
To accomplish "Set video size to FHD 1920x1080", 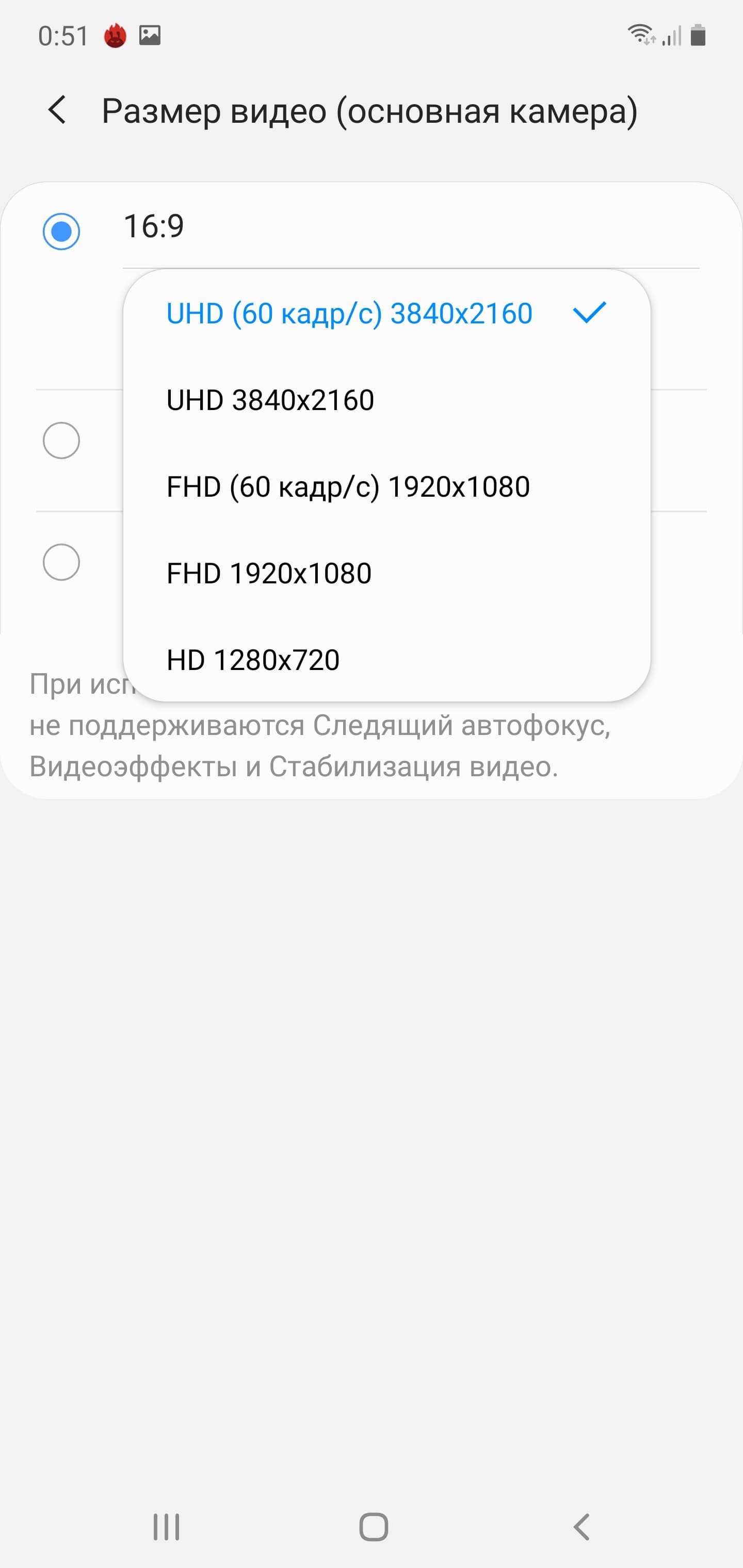I will pyautogui.click(x=269, y=574).
